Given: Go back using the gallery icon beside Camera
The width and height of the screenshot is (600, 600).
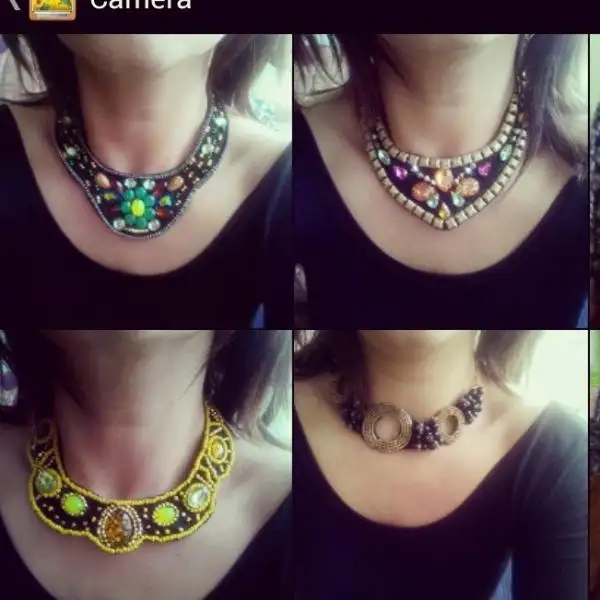Looking at the screenshot, I should (x=52, y=7).
